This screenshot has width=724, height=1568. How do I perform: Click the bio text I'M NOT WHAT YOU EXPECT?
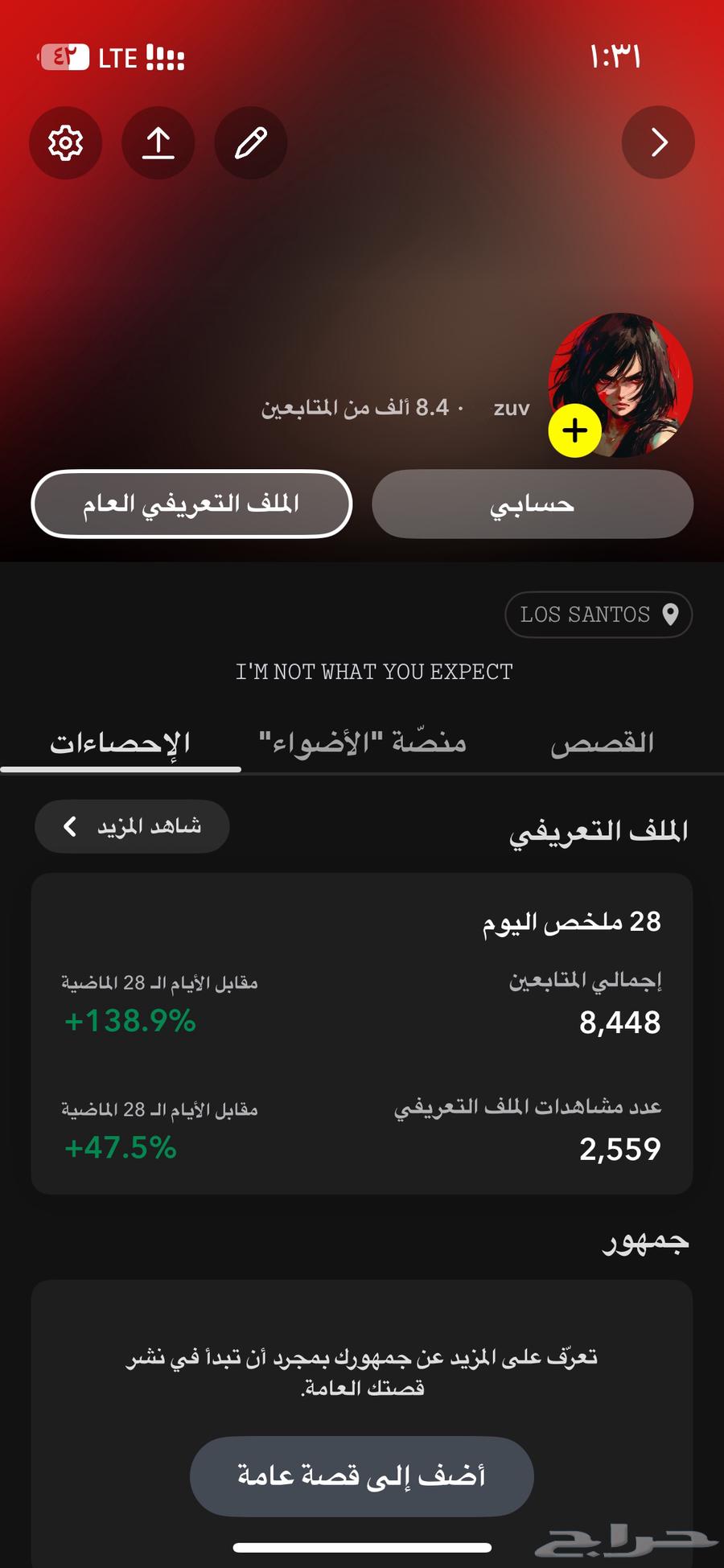pos(372,672)
